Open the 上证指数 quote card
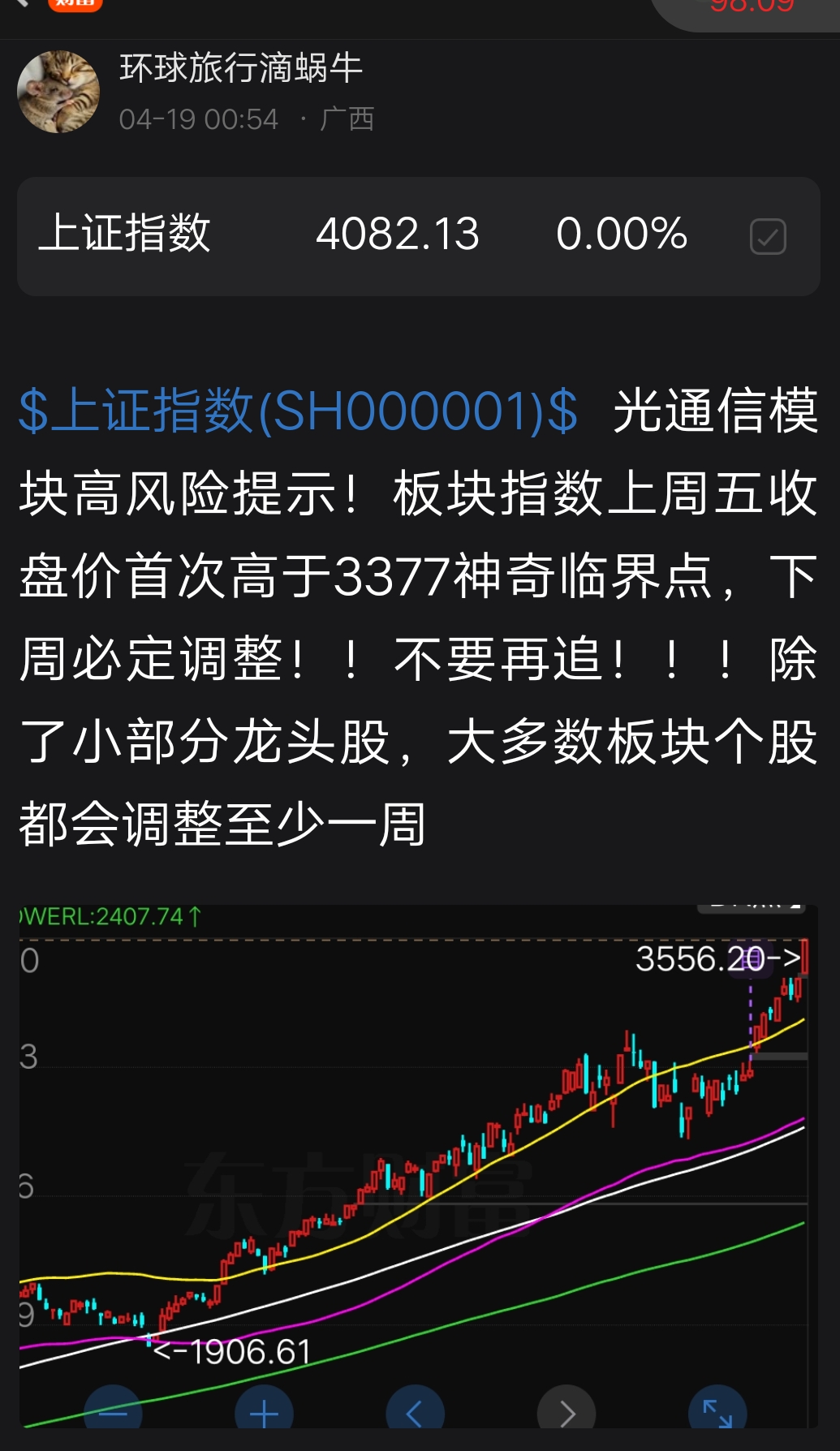The height and width of the screenshot is (1451, 840). point(365,235)
